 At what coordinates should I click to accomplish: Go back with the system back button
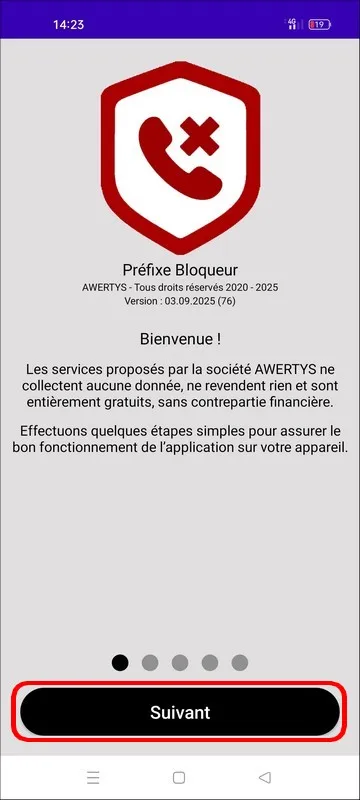264,777
